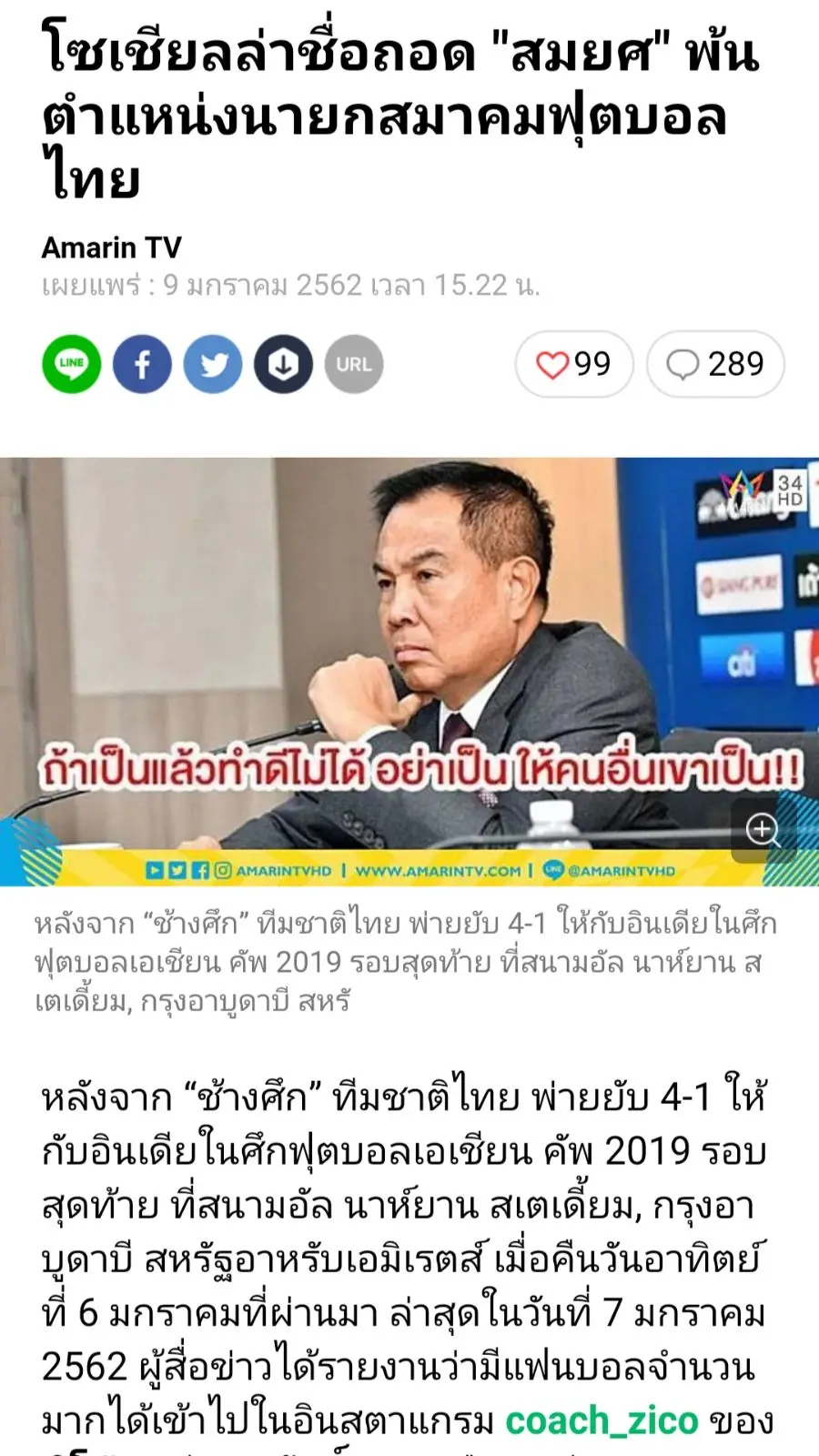Enlarge the article photo with magnifier

click(763, 829)
